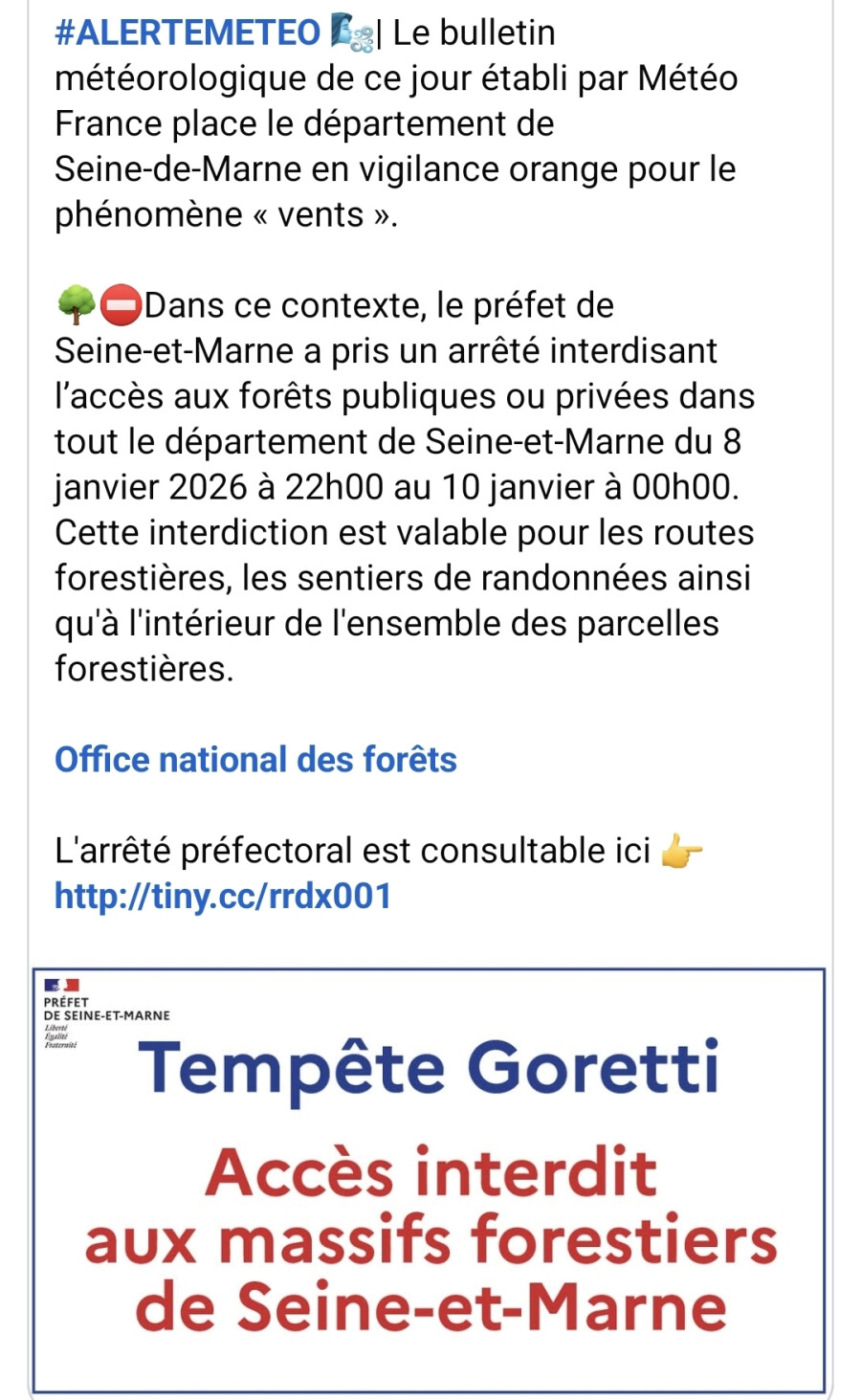Open the tiny.cc/rrdx001 link
This screenshot has width=861, height=1400.
223,897
